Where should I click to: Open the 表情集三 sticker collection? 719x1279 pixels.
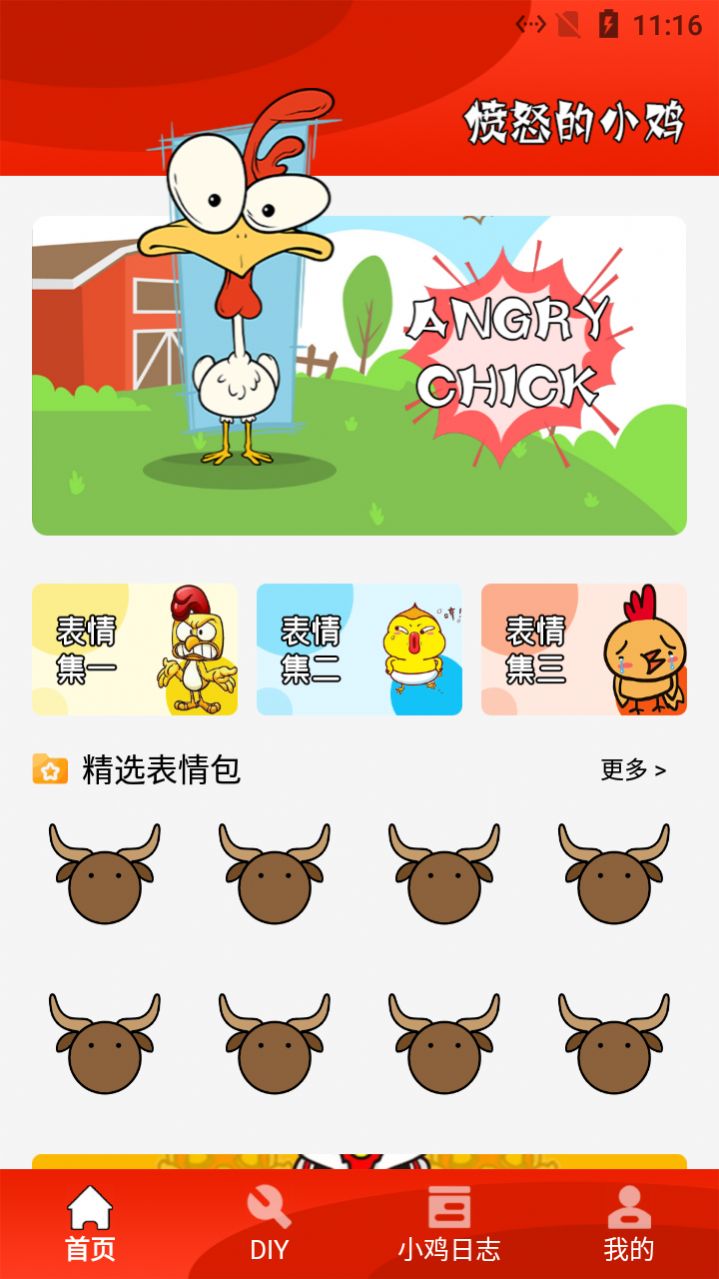[584, 649]
